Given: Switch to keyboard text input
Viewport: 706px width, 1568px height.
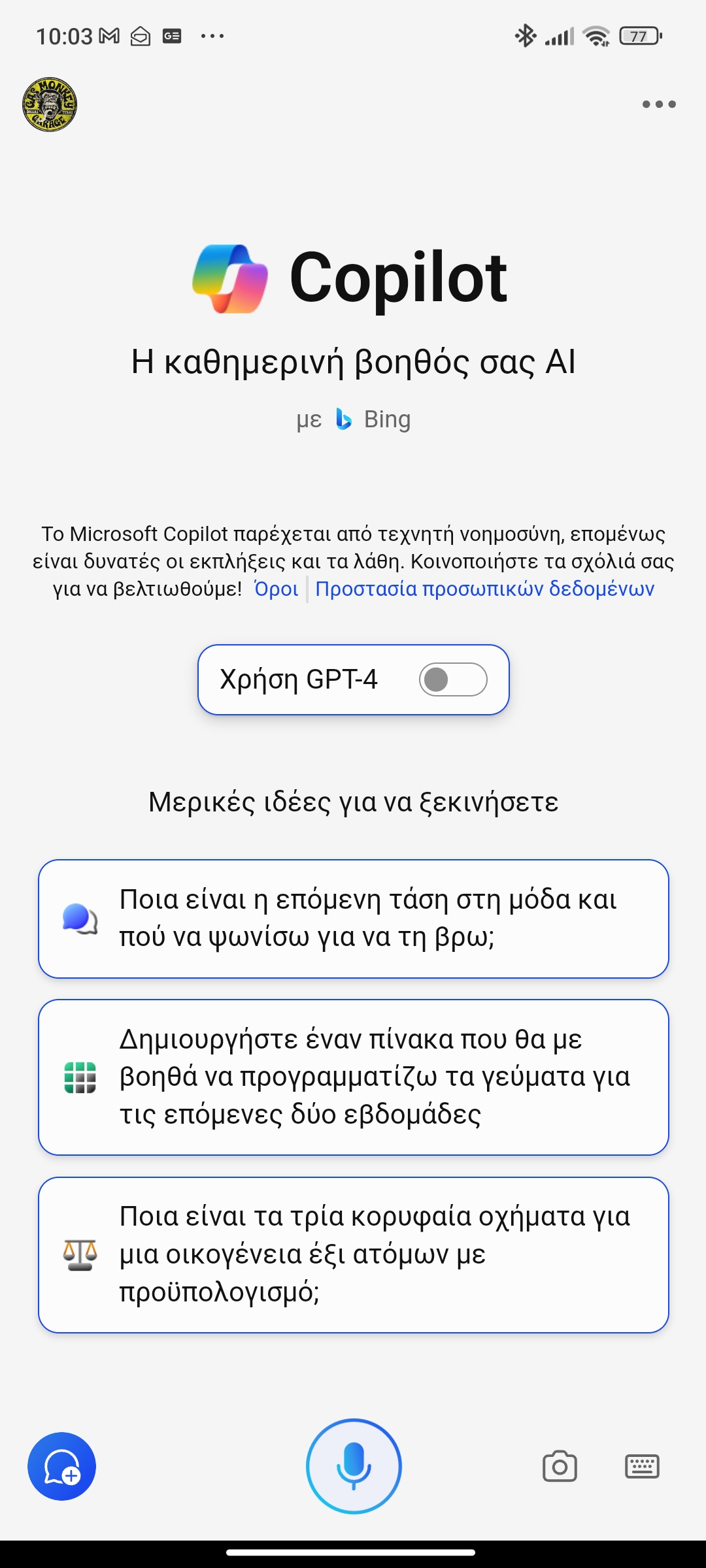Looking at the screenshot, I should [x=642, y=1467].
